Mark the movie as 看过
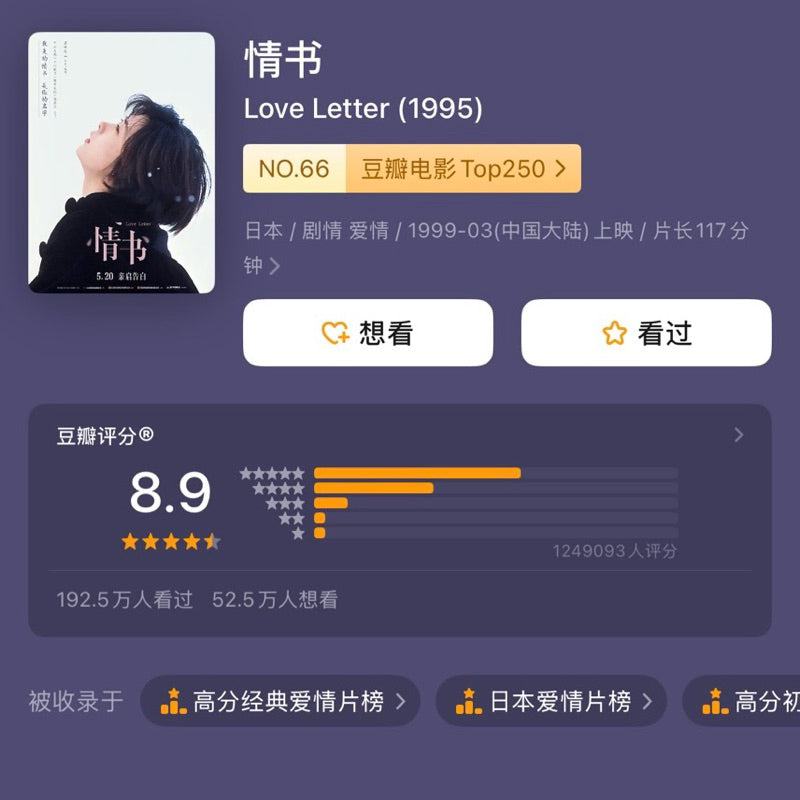Image resolution: width=800 pixels, height=800 pixels. (646, 333)
